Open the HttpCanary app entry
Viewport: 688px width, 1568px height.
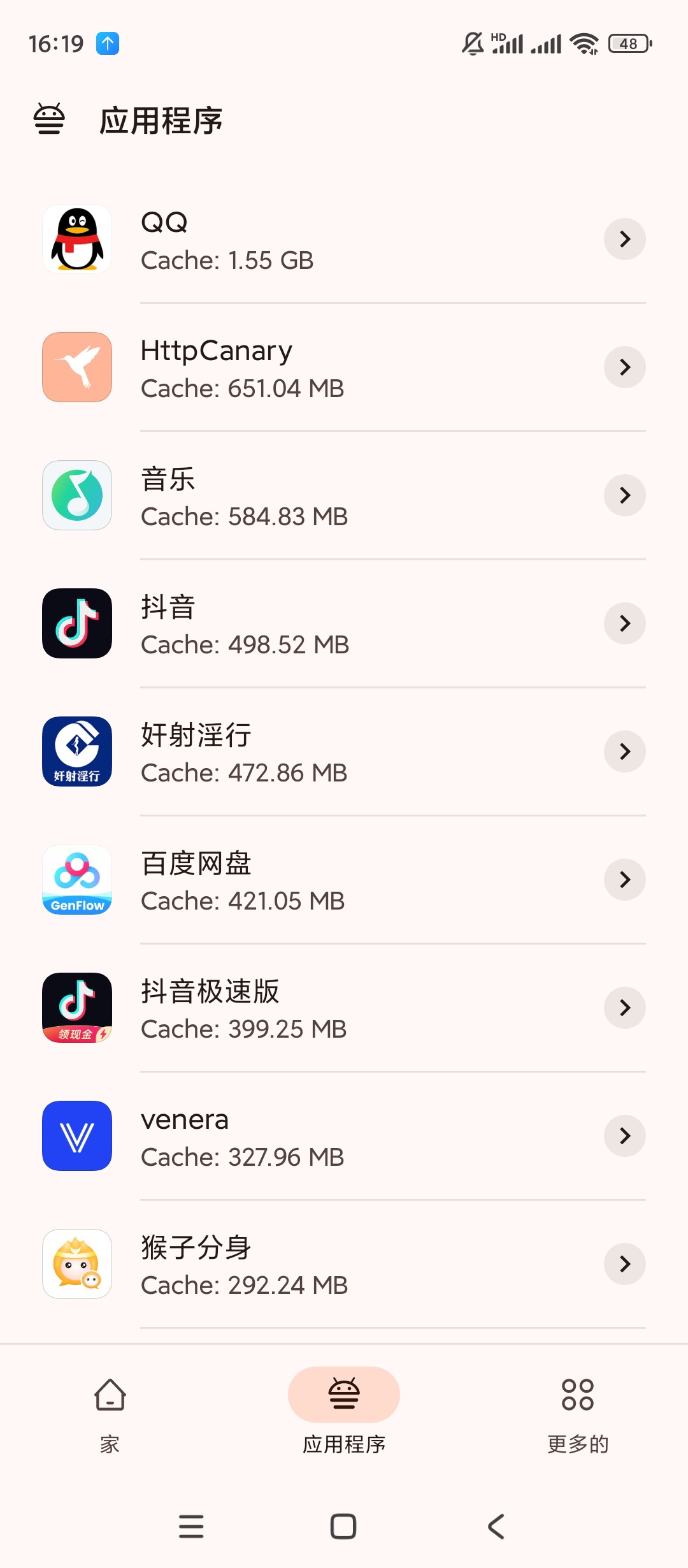pyautogui.click(x=344, y=368)
